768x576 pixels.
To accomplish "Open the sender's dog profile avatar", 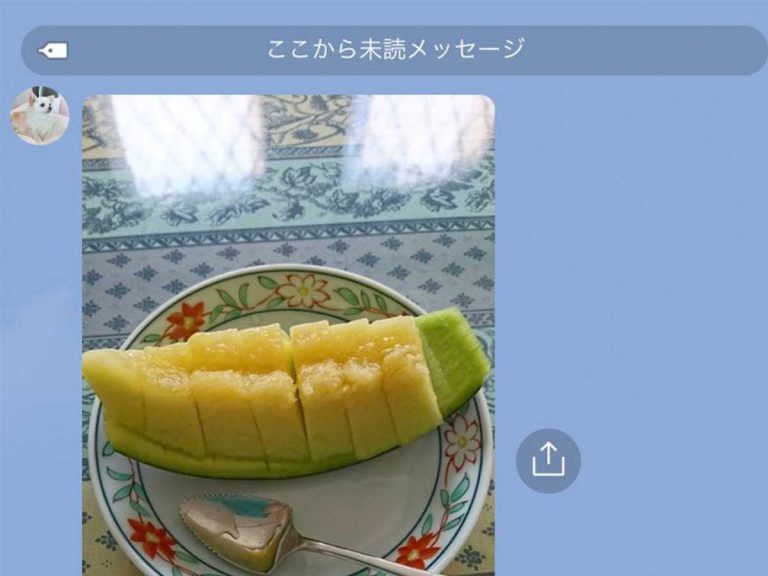I will (x=40, y=116).
